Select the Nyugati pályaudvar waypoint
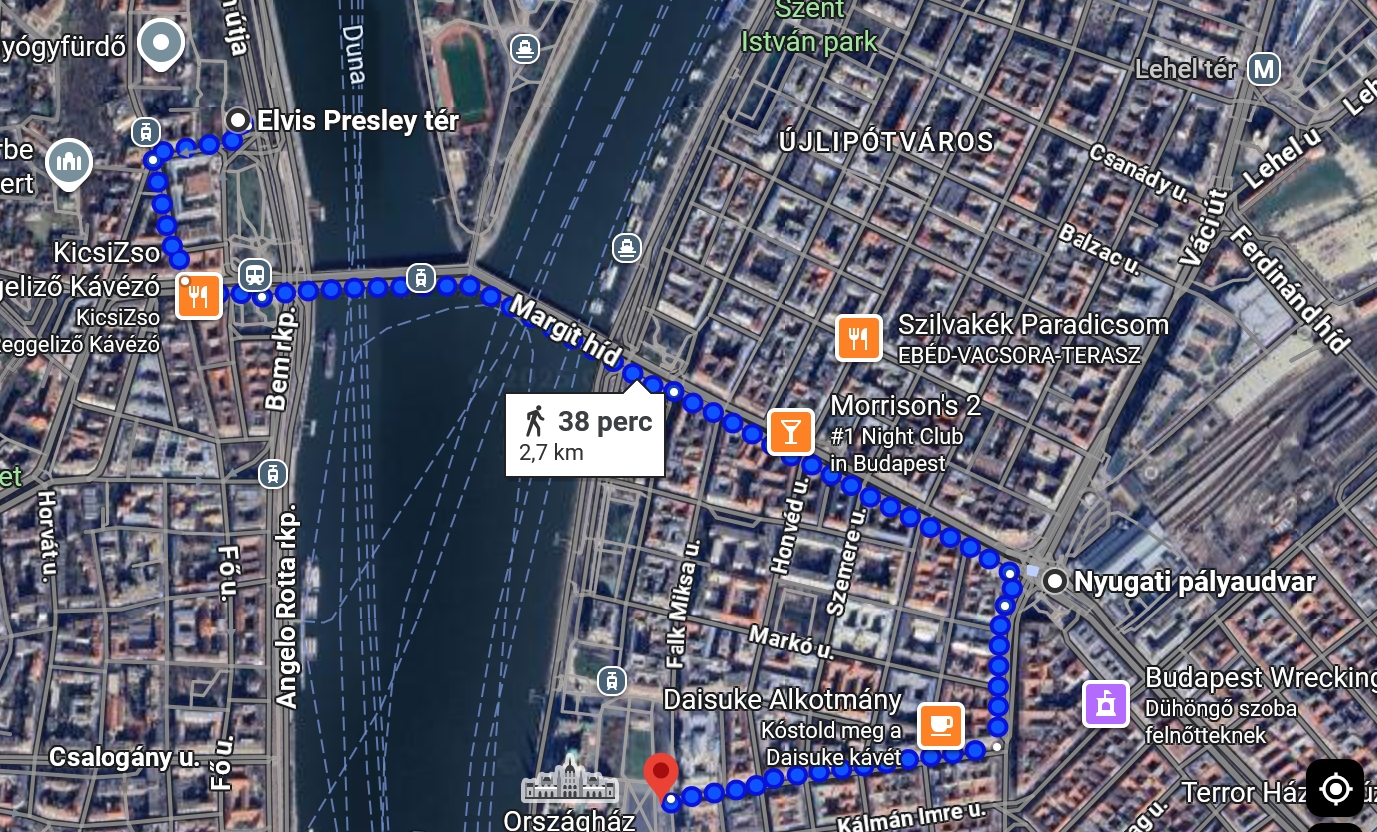 (x=1055, y=581)
